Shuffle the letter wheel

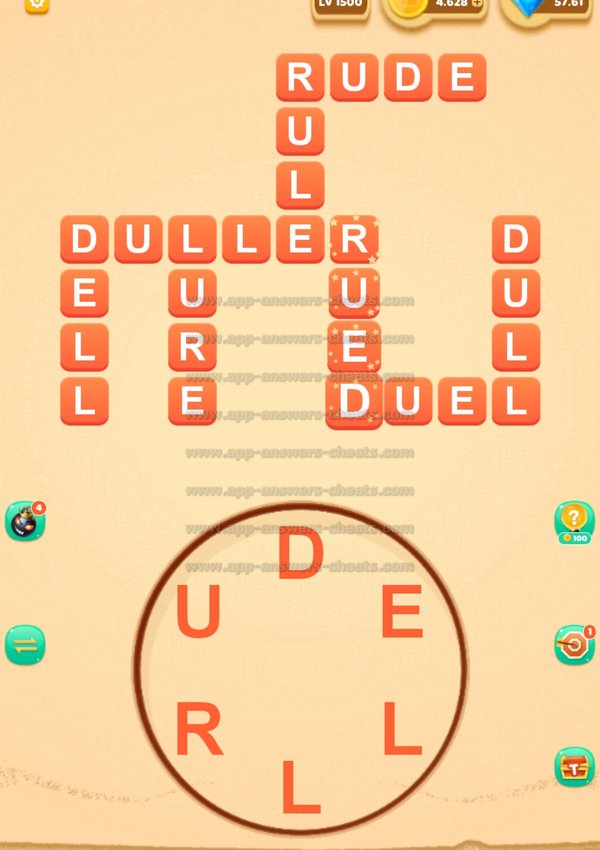pos(25,645)
